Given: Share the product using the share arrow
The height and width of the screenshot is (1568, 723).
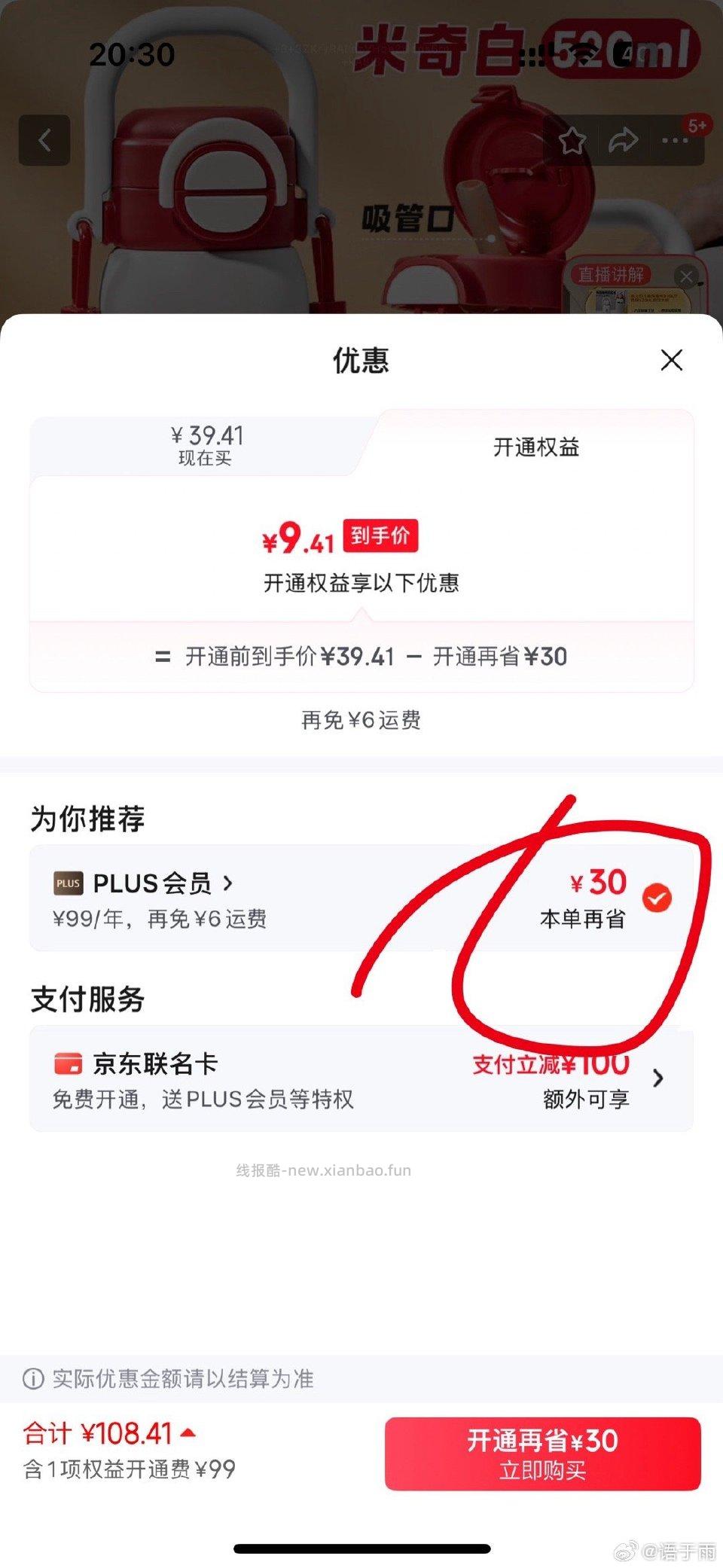Looking at the screenshot, I should (624, 140).
